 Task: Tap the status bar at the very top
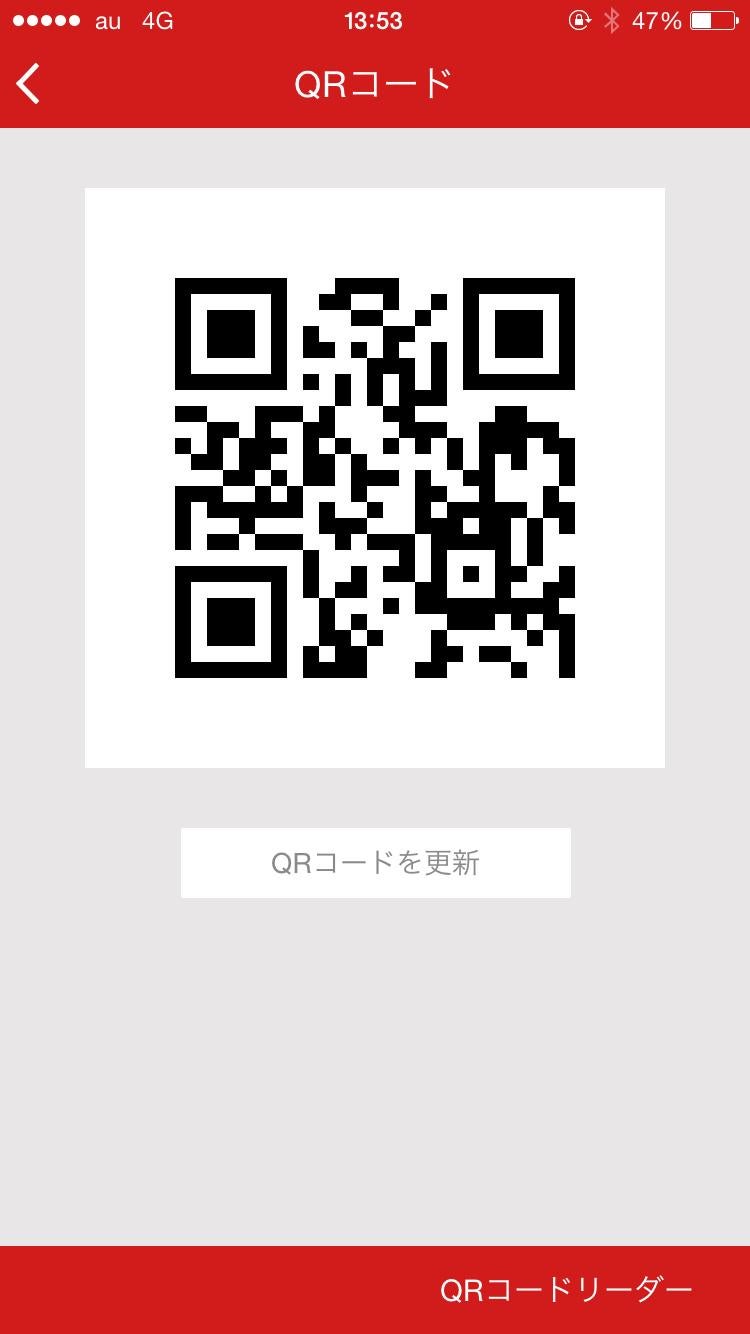coord(375,18)
